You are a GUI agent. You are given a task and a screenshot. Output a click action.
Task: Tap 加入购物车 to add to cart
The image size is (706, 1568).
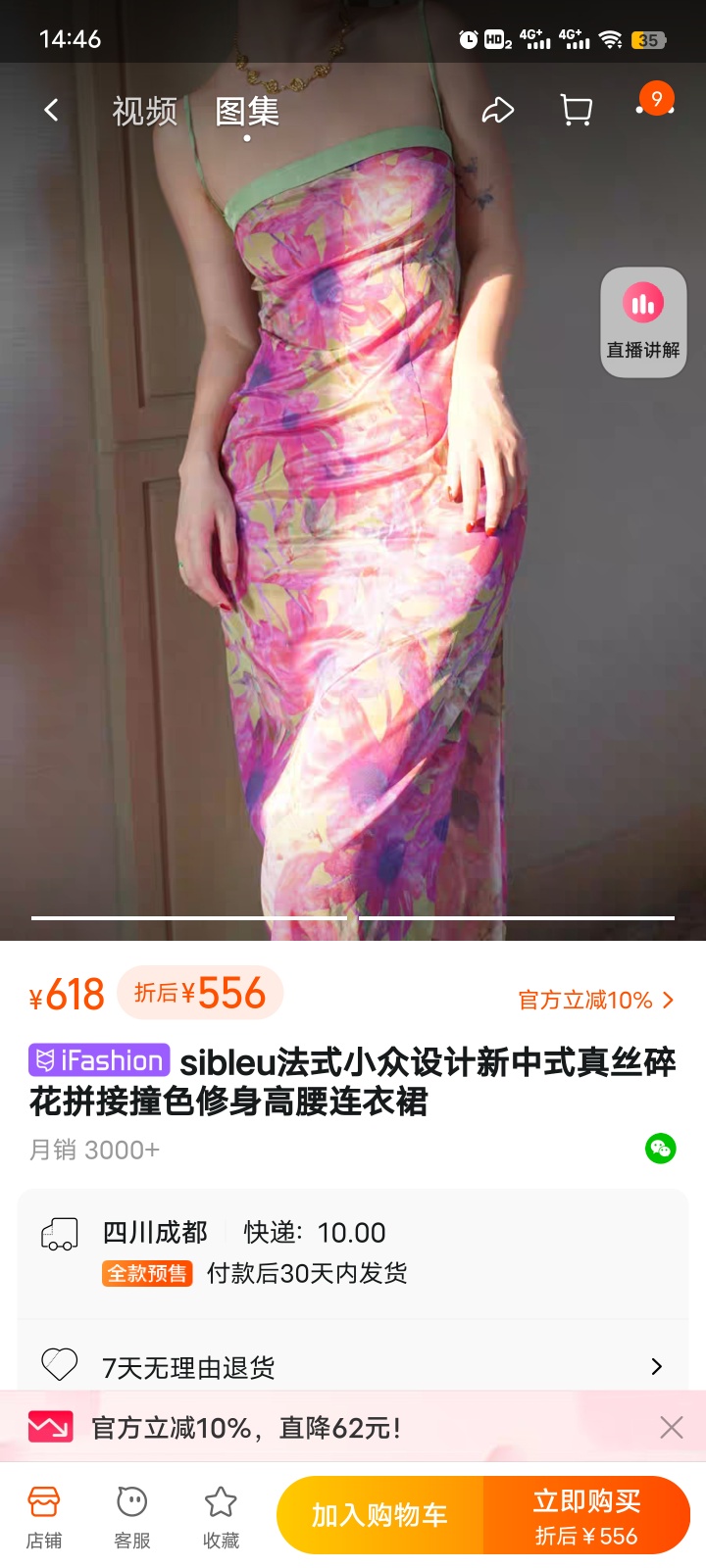(380, 1515)
